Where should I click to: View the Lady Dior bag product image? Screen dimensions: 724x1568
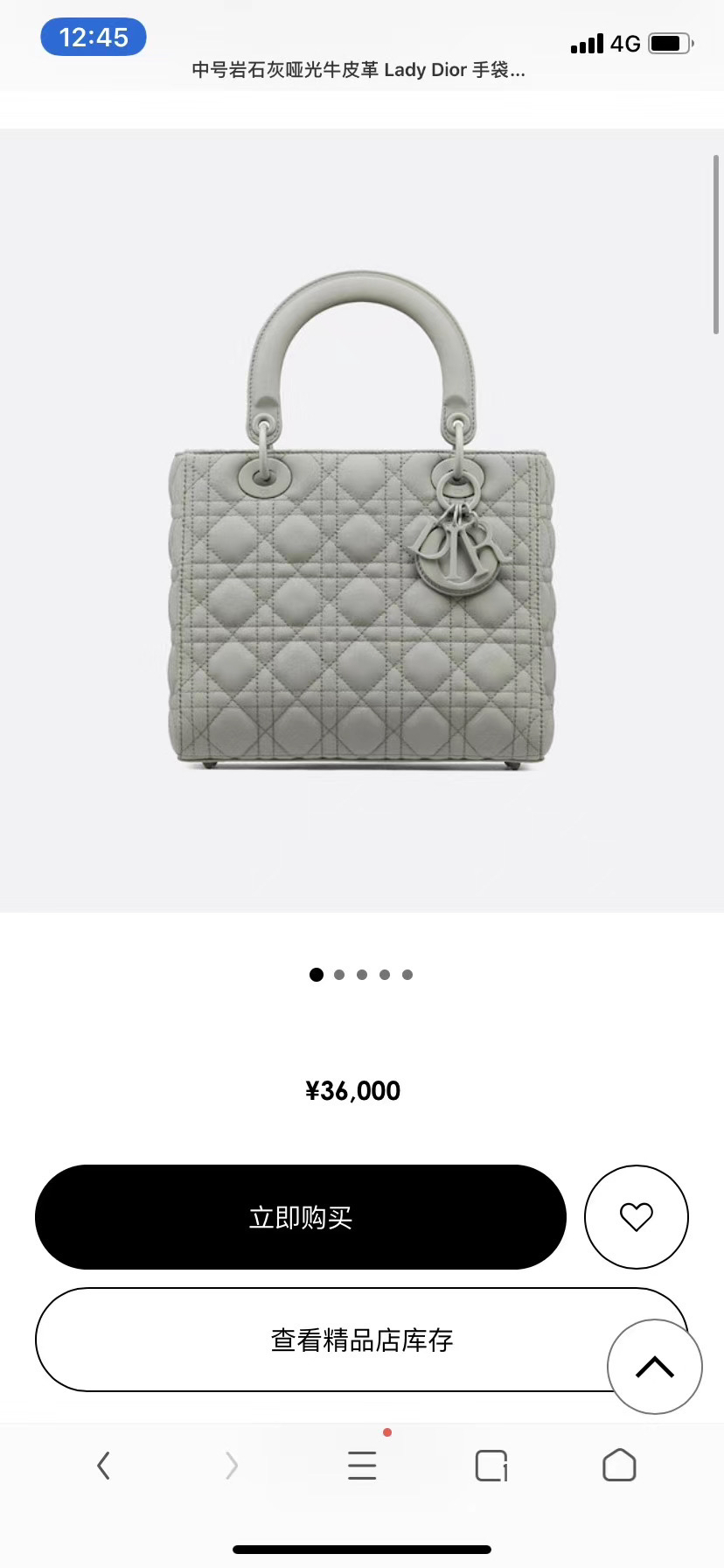tap(361, 521)
